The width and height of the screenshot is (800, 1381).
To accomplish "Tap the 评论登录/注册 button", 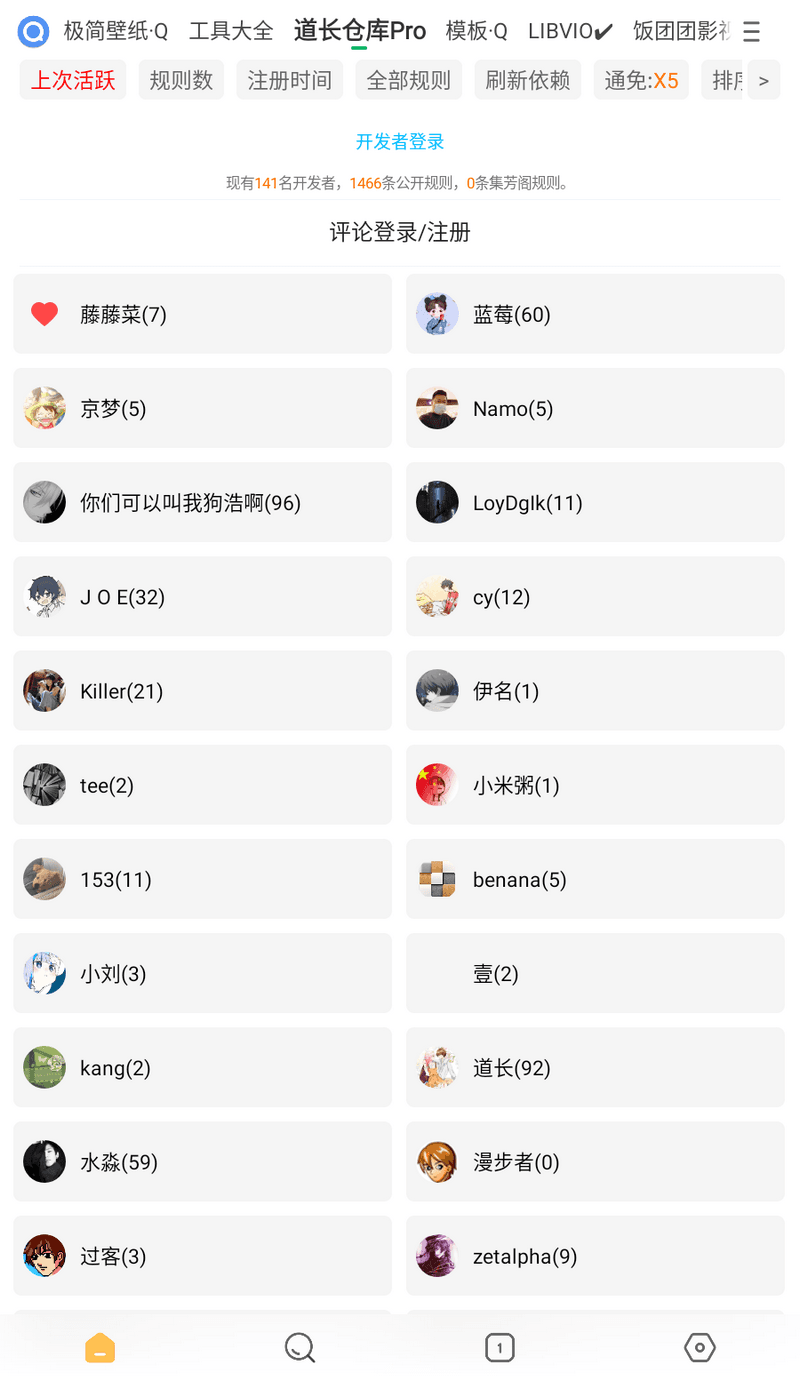I will pos(399,231).
